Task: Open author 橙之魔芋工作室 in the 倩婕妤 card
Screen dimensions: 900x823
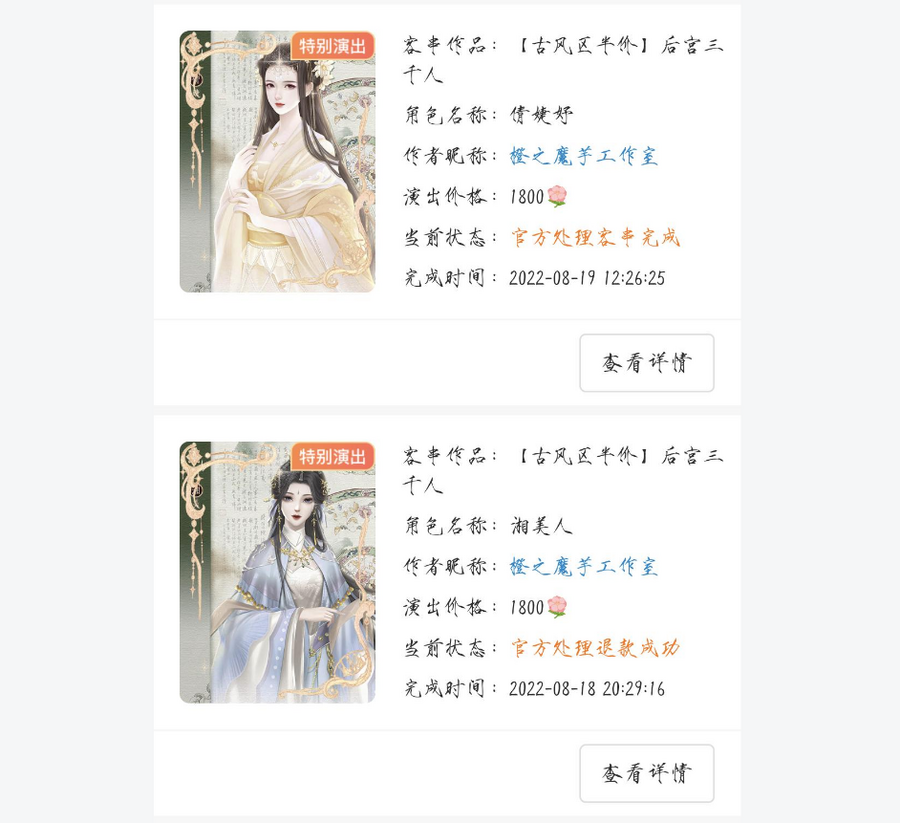Action: click(583, 156)
